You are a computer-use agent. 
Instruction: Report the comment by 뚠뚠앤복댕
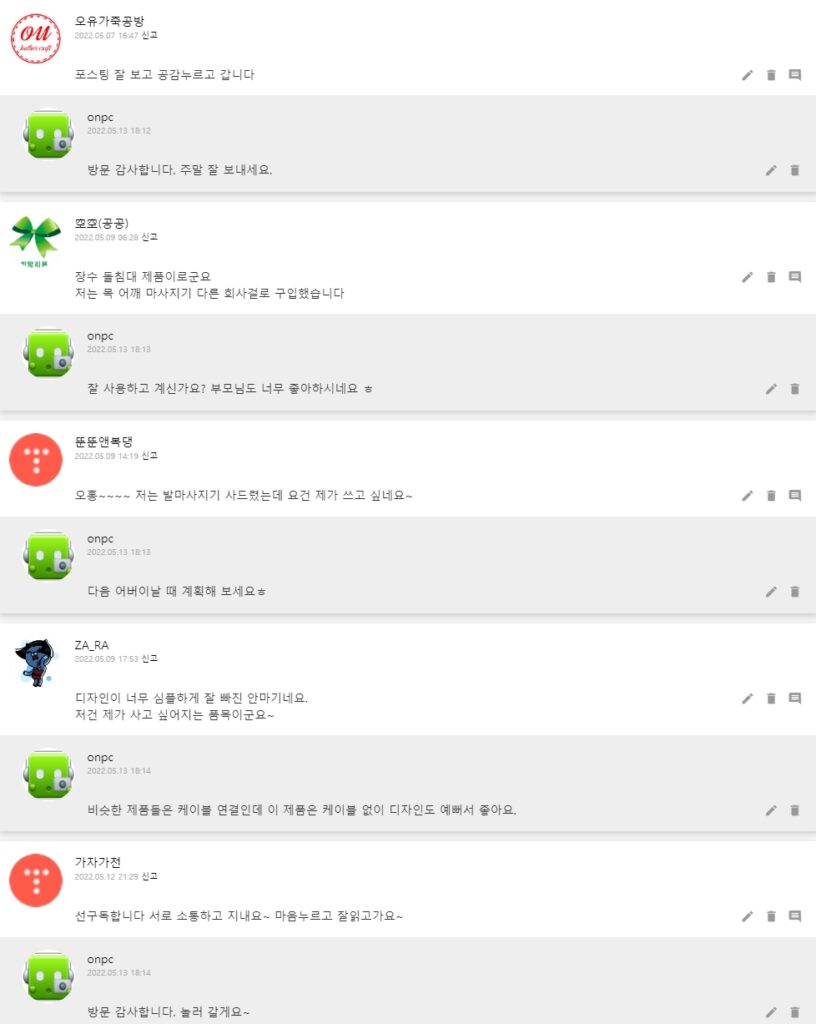tap(149, 456)
